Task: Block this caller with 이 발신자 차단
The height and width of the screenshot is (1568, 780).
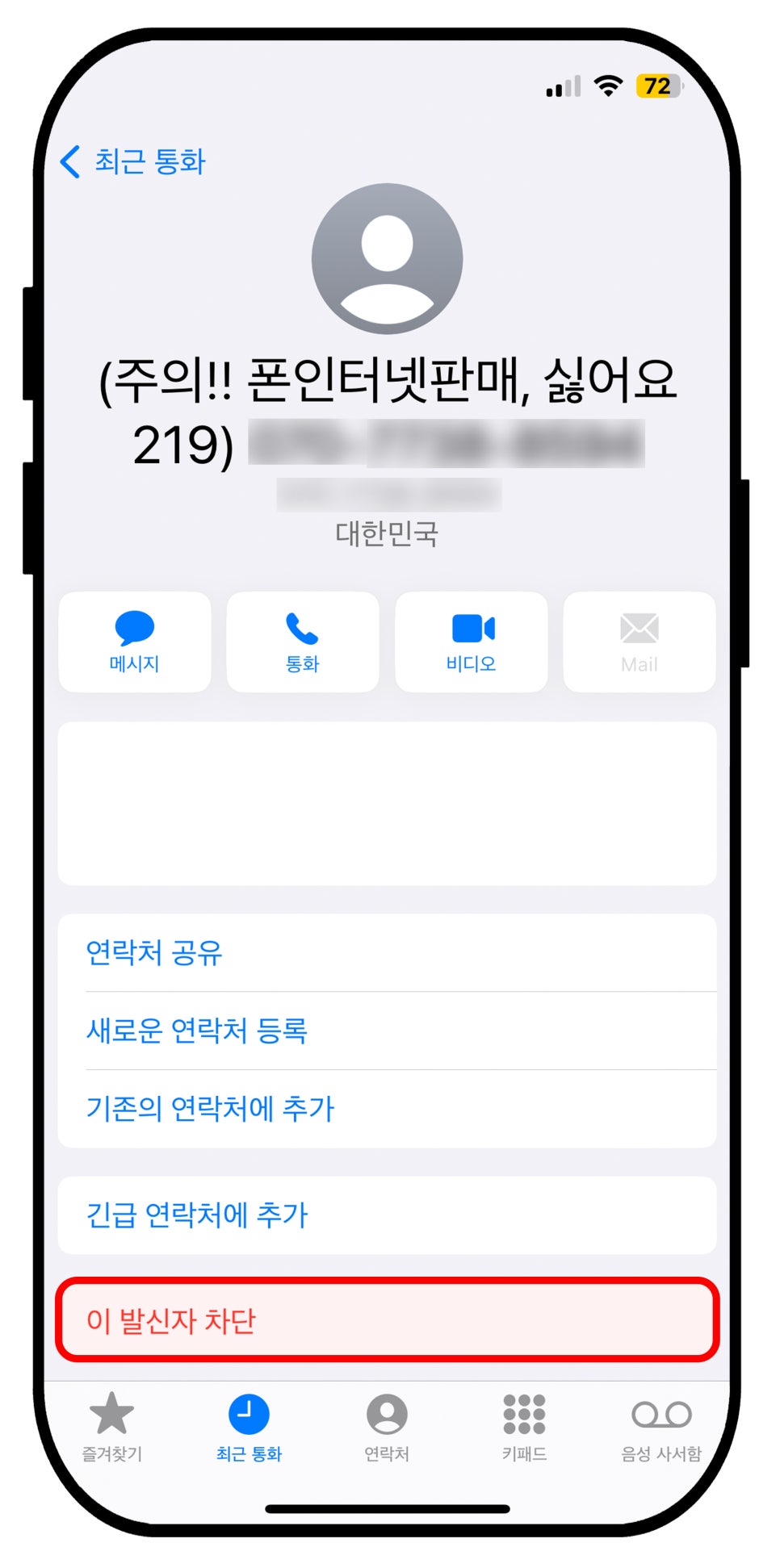Action: click(388, 1320)
